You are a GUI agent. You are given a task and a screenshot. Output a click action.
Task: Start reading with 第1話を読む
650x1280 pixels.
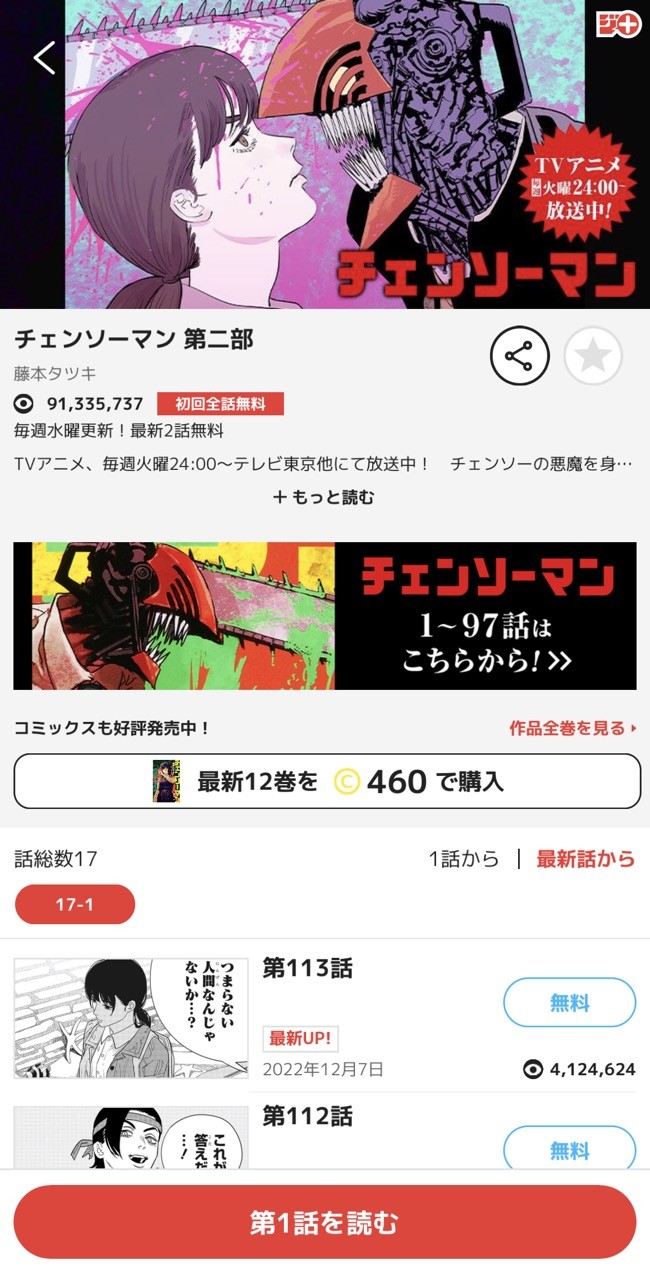point(325,1222)
